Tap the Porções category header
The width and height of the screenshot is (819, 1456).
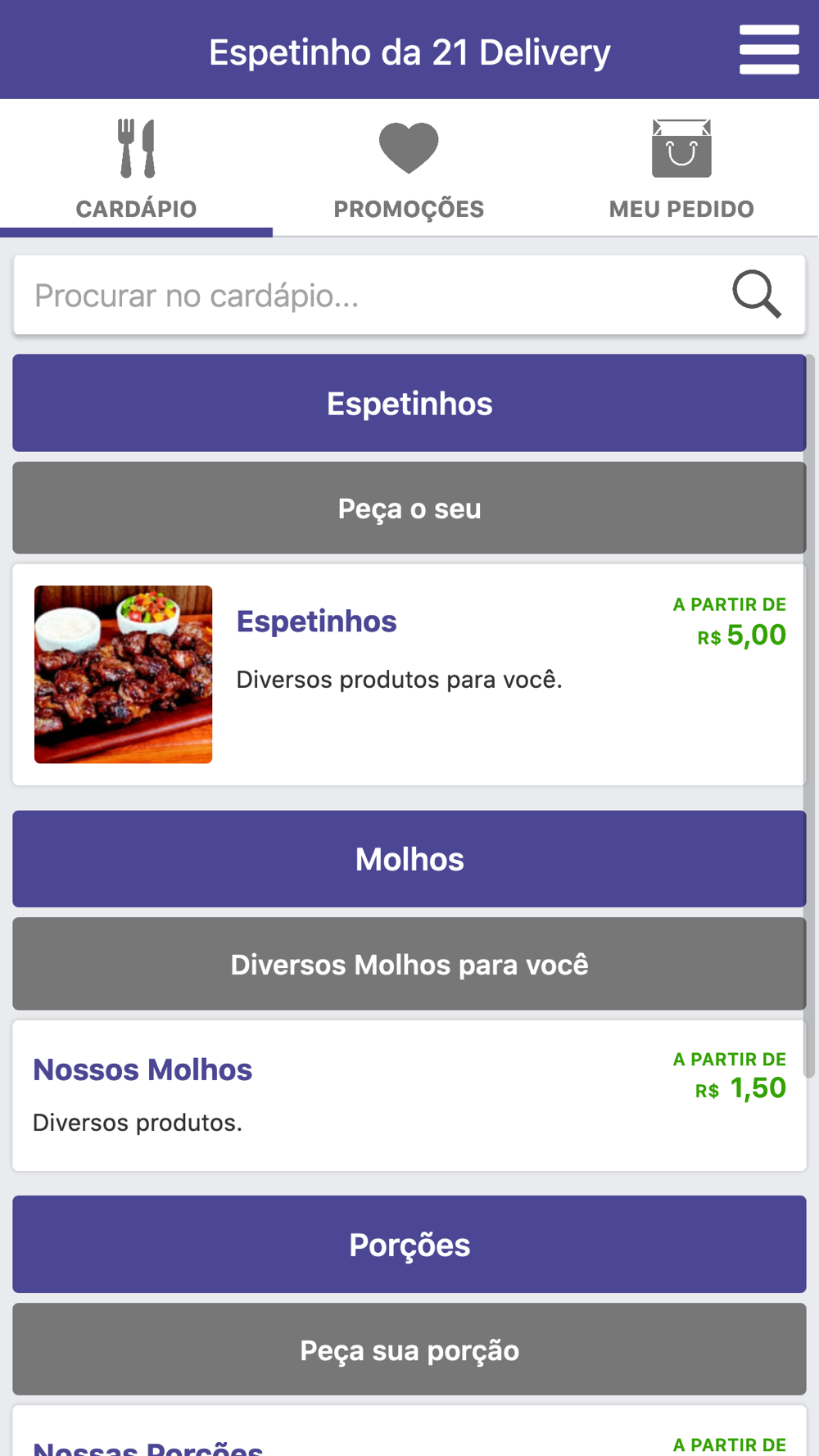409,1245
